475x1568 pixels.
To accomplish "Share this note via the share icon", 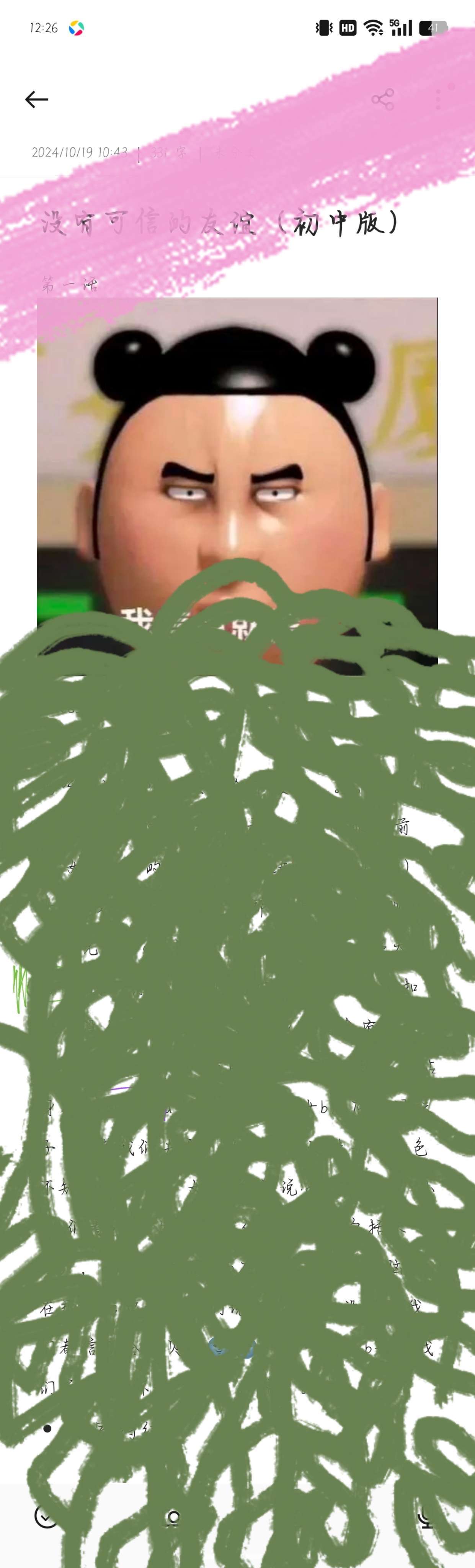I will click(x=382, y=99).
